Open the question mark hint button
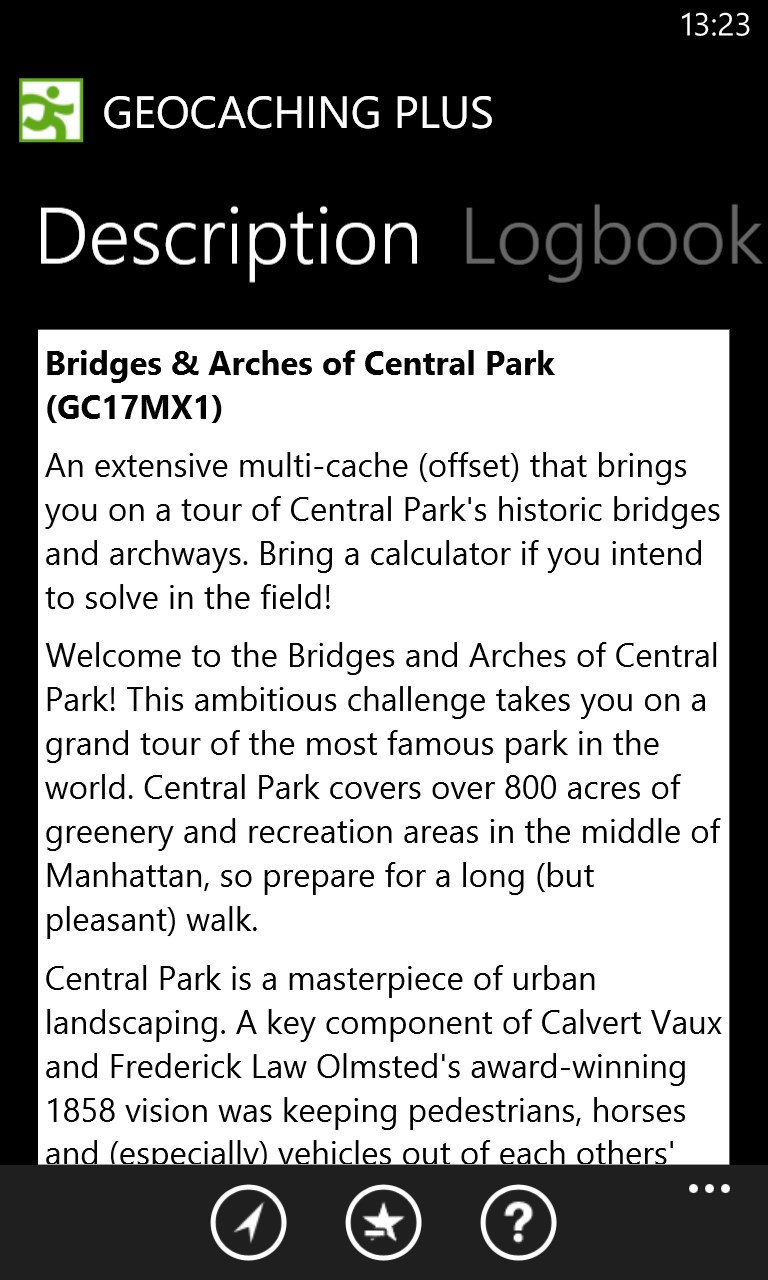 pyautogui.click(x=518, y=1222)
